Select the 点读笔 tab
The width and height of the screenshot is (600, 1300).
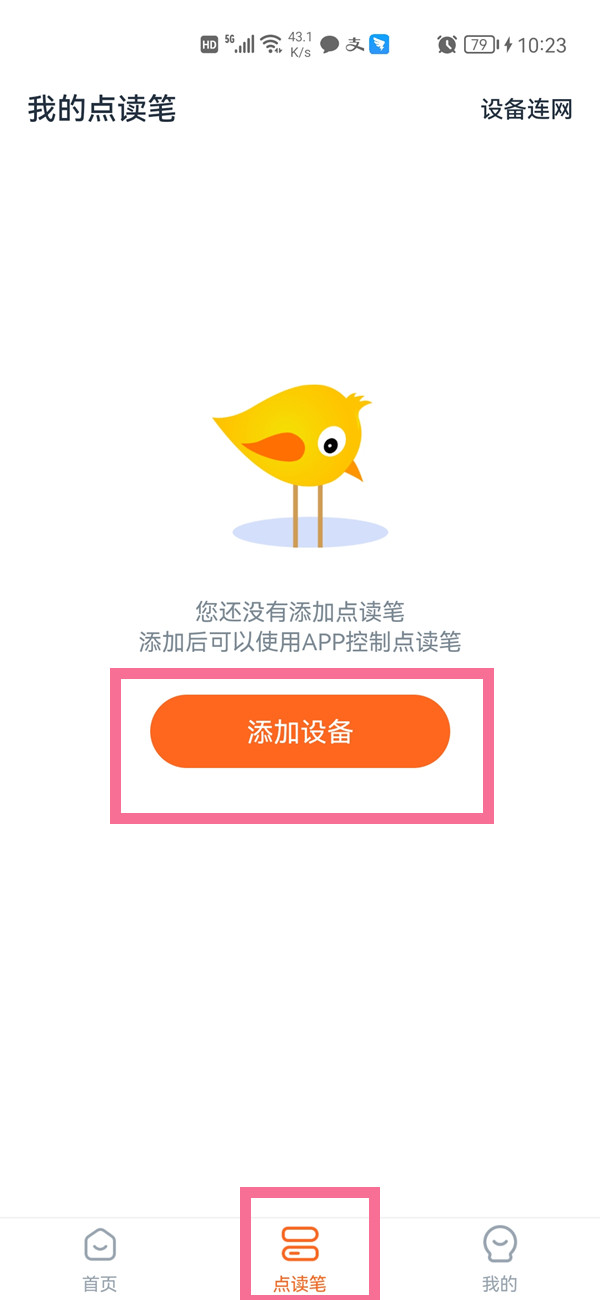(x=300, y=1258)
